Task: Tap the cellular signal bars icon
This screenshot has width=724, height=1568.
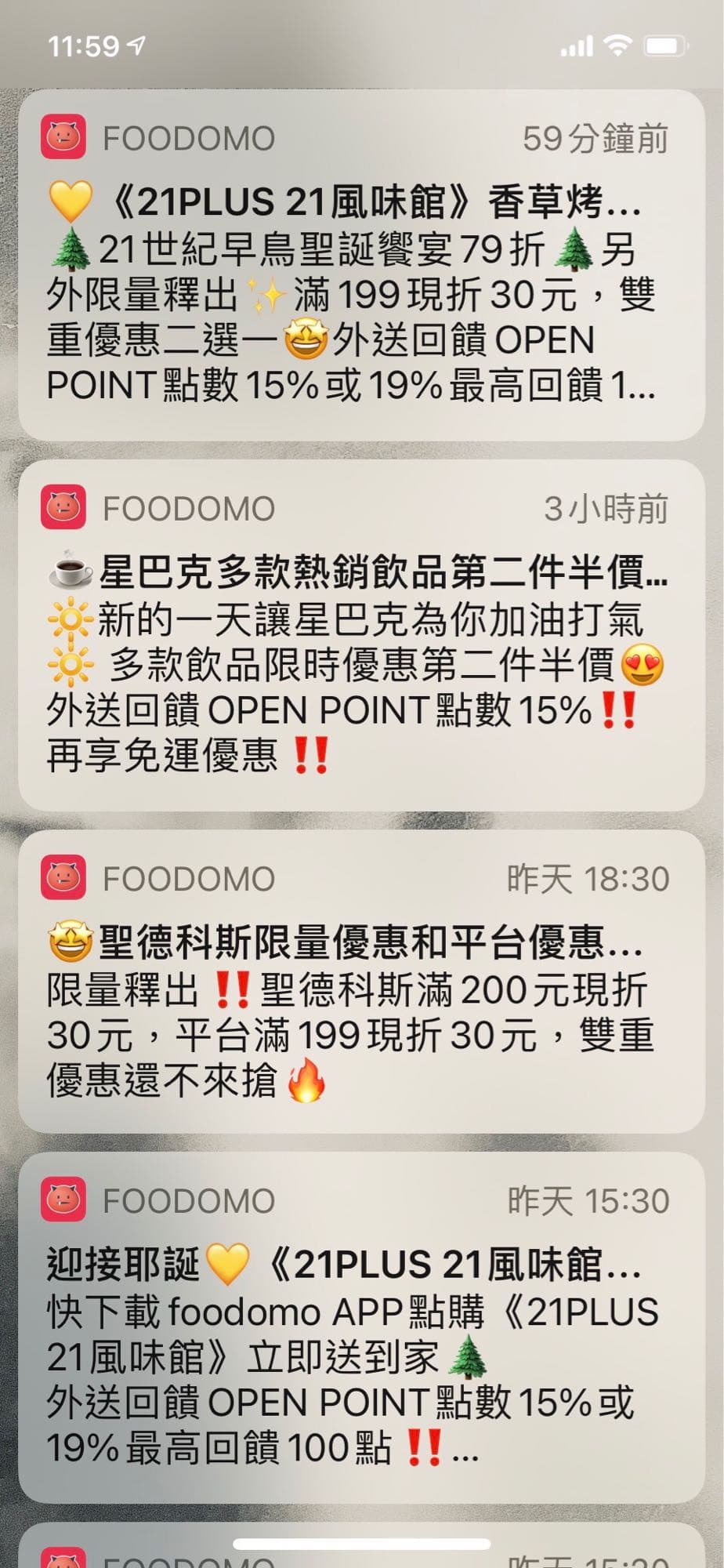Action: pyautogui.click(x=574, y=45)
